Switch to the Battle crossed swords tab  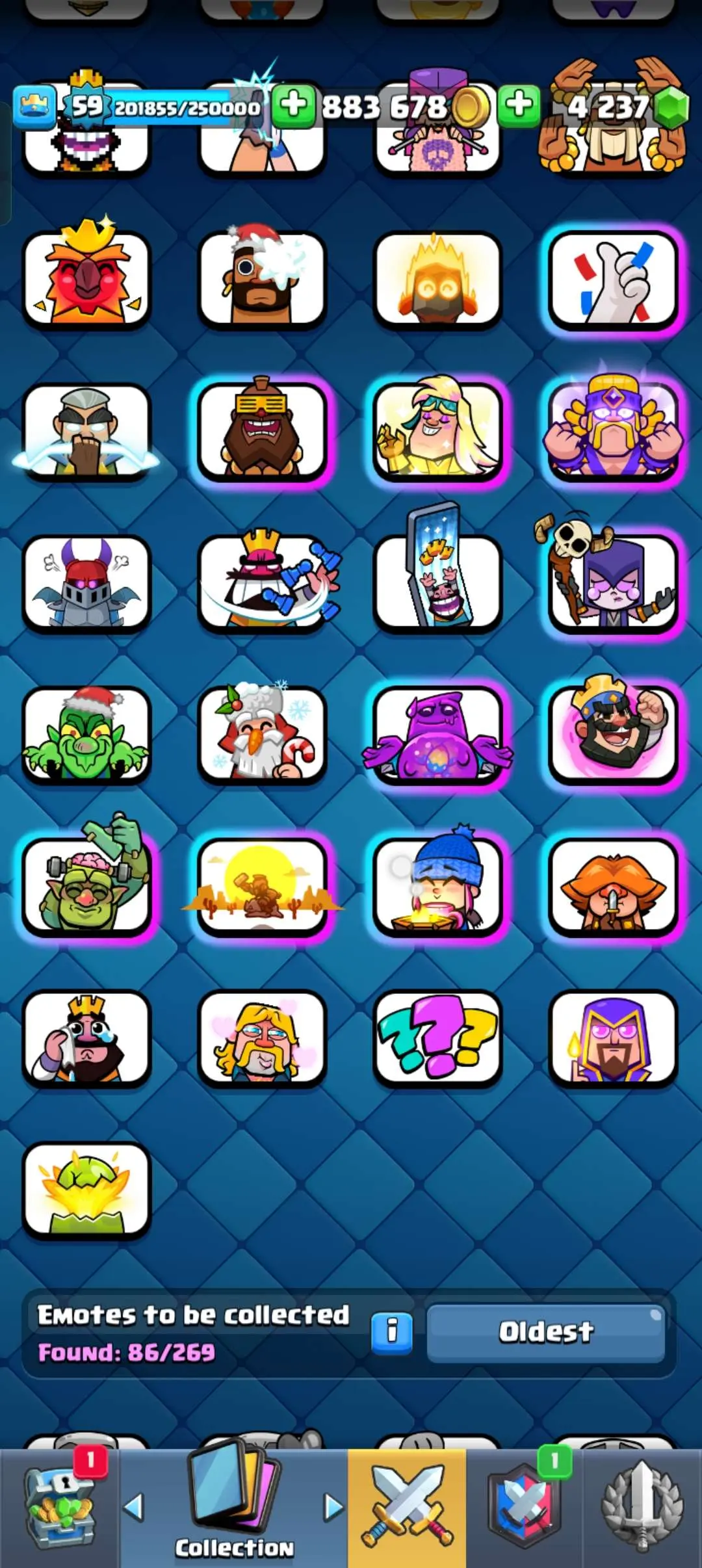point(407,1507)
